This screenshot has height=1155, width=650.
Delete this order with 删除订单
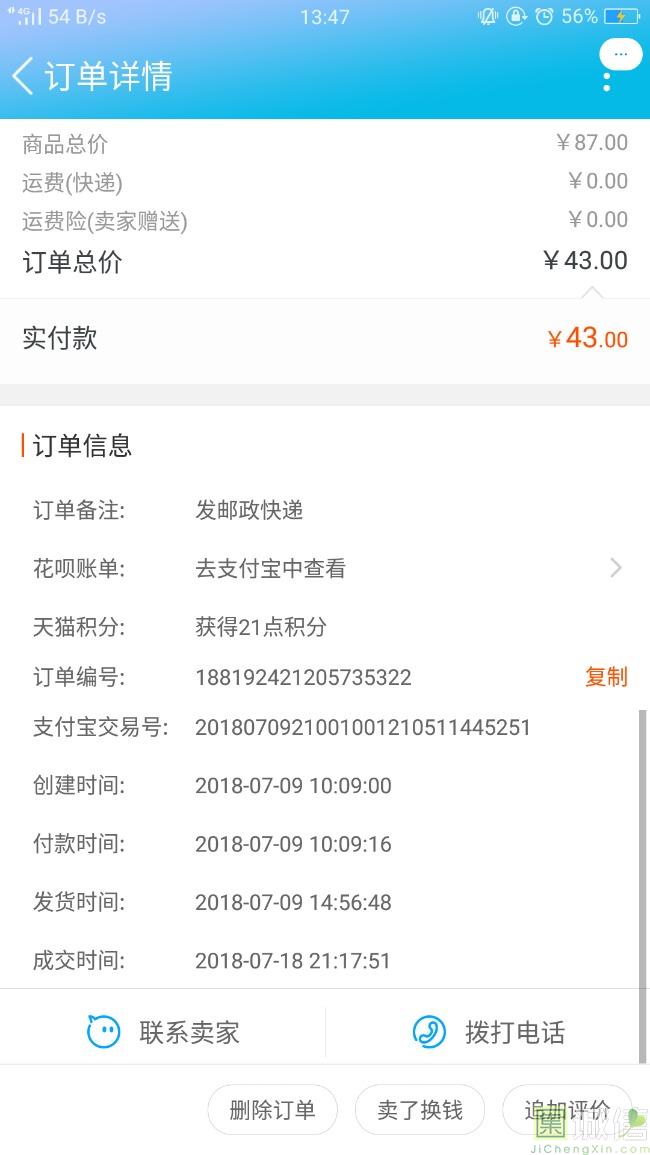tap(272, 1110)
